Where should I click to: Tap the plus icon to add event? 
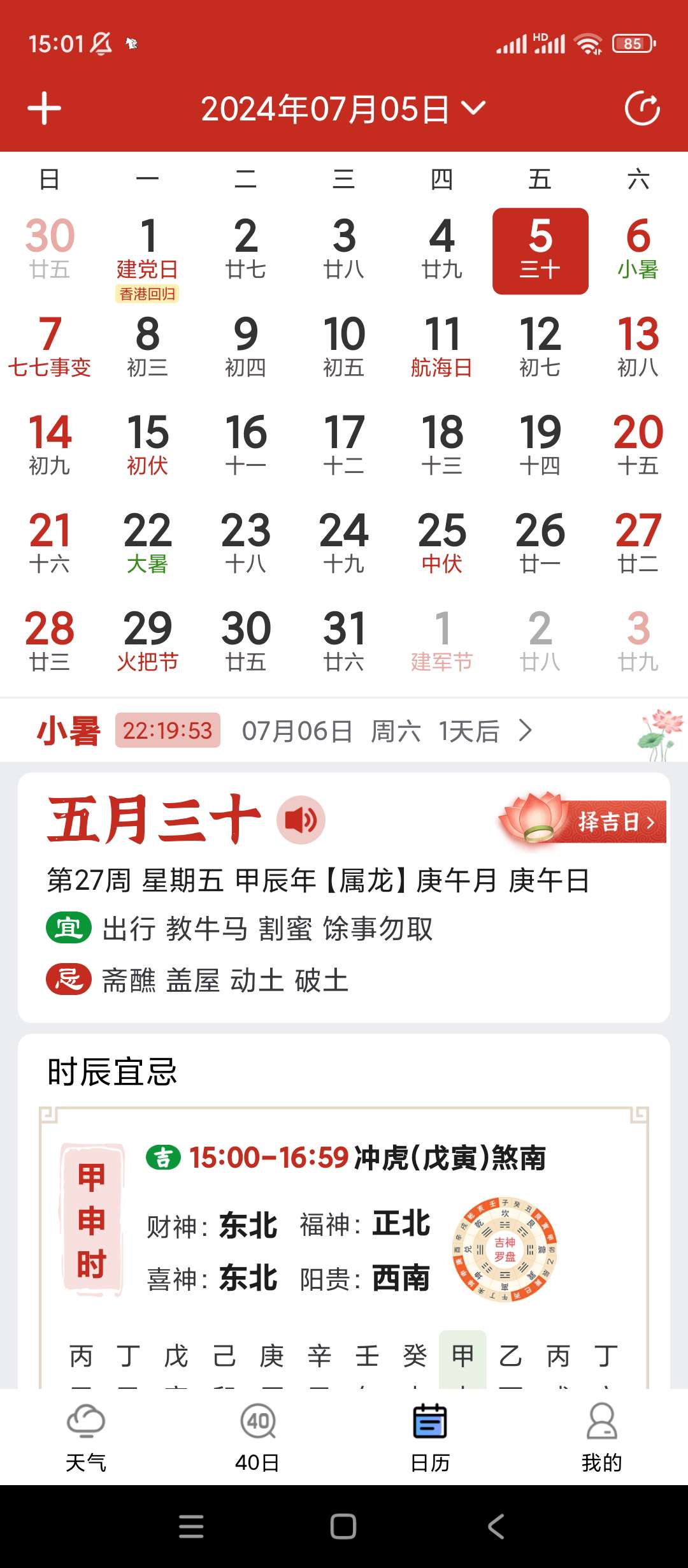point(44,108)
